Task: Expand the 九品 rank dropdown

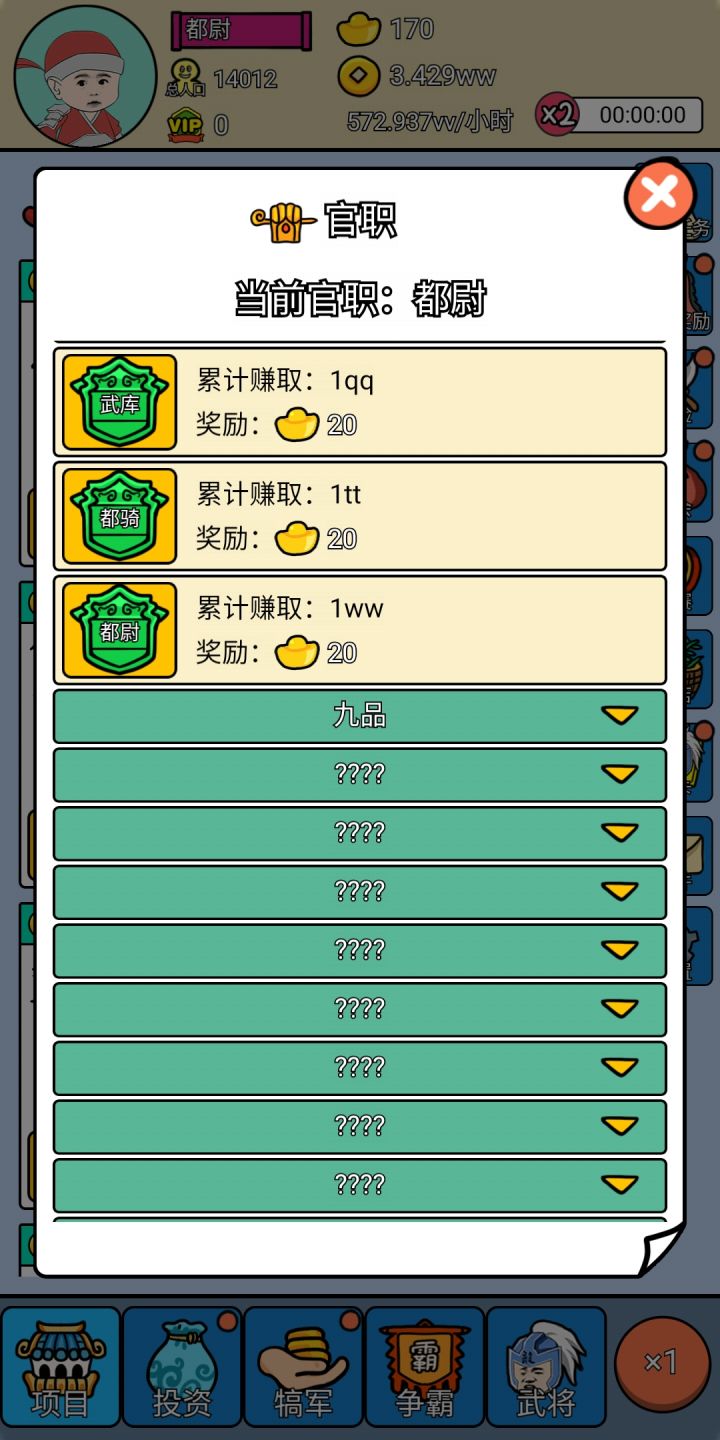Action: [x=360, y=716]
